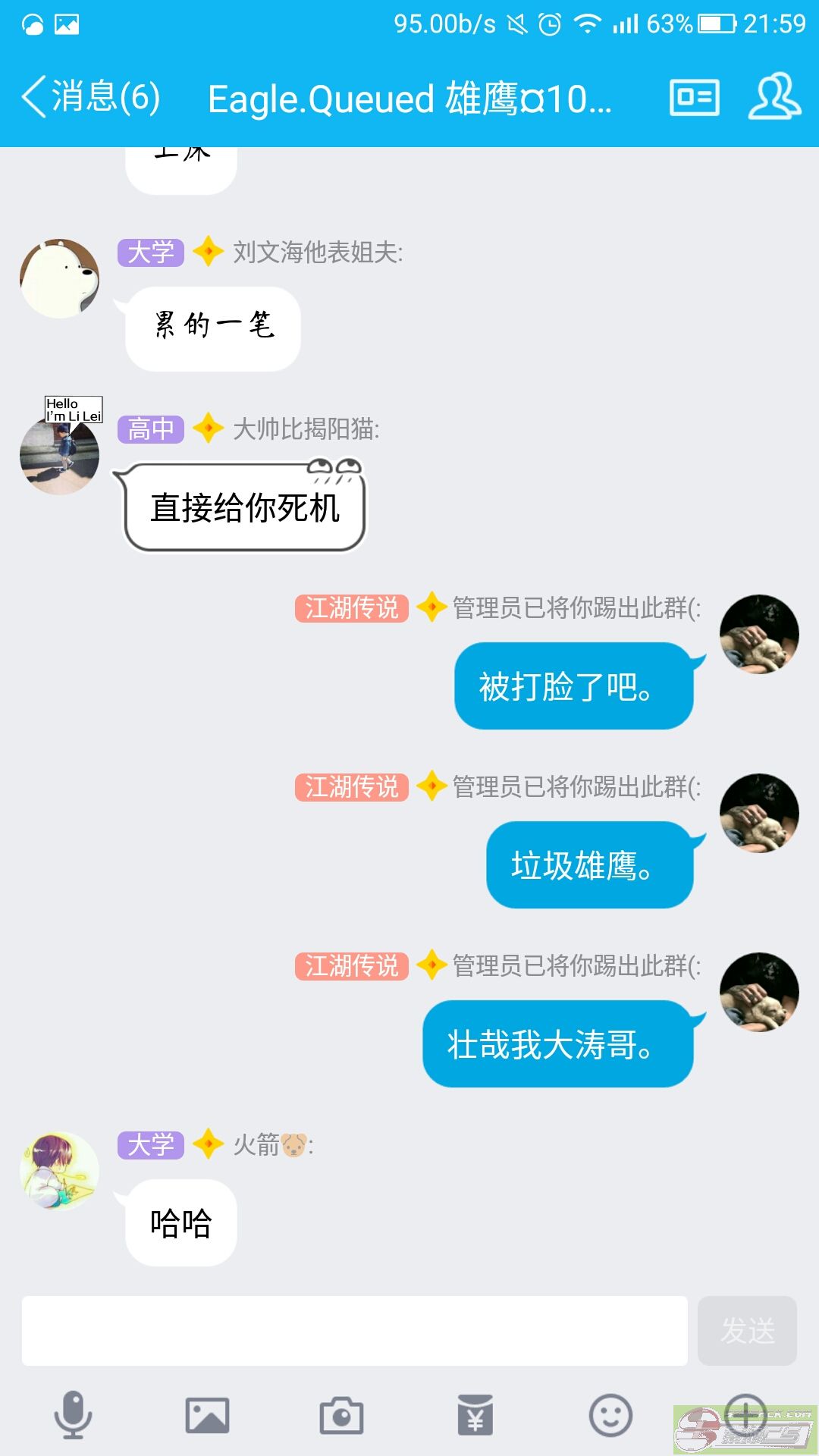This screenshot has width=819, height=1456.
Task: Open avatar of 火箭 user
Action: tap(59, 1171)
